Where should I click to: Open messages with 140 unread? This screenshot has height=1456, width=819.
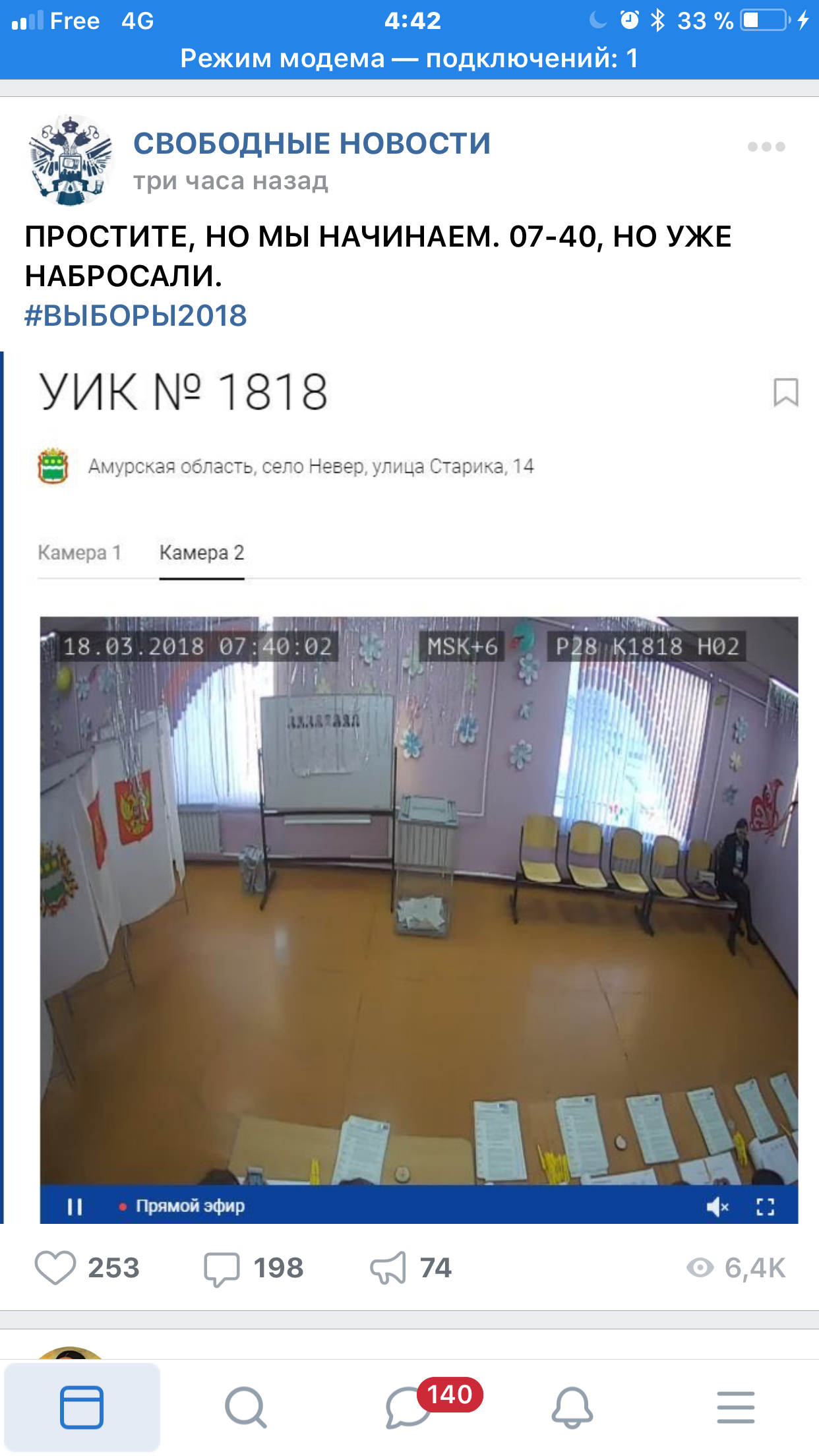click(x=409, y=1407)
